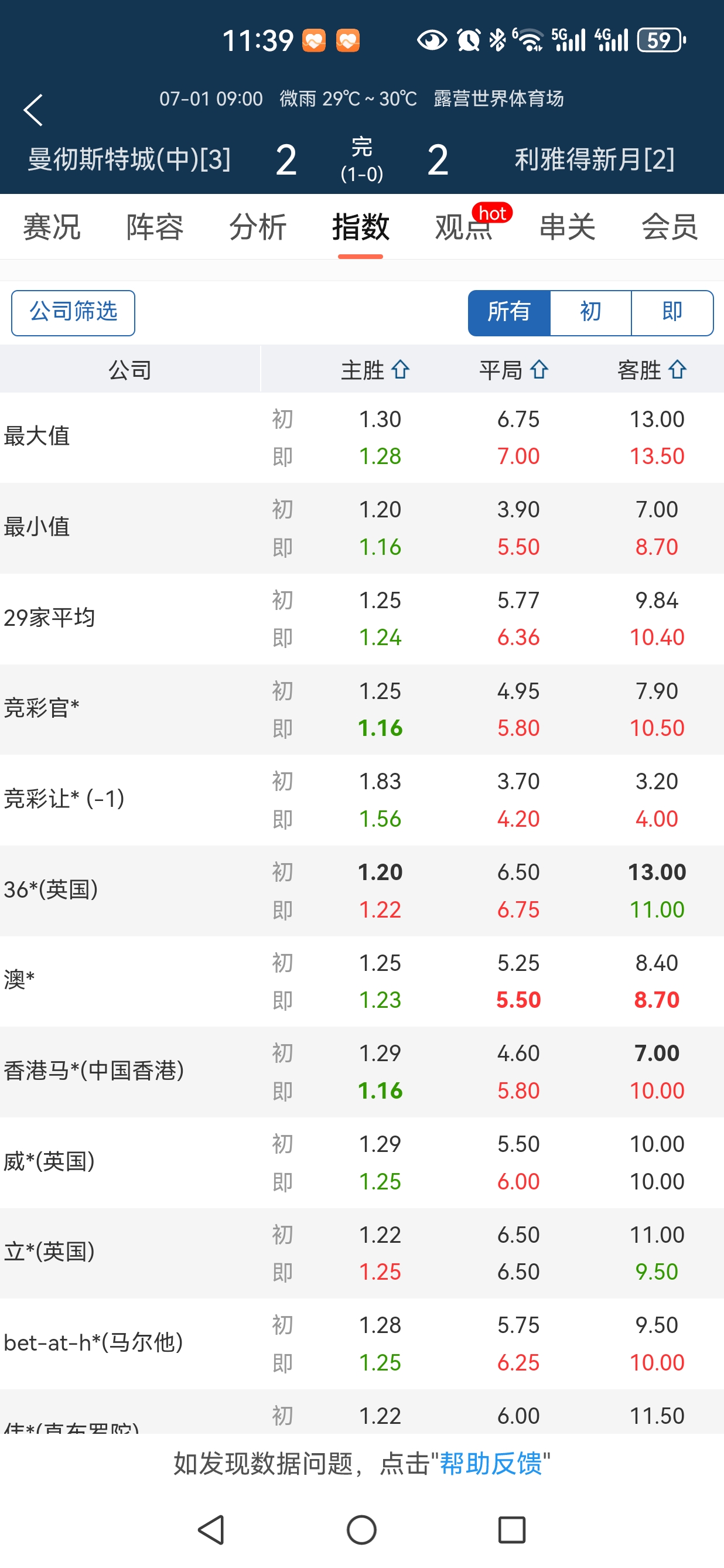The image size is (724, 1568).
Task: Select the 初 segment
Action: [x=591, y=313]
